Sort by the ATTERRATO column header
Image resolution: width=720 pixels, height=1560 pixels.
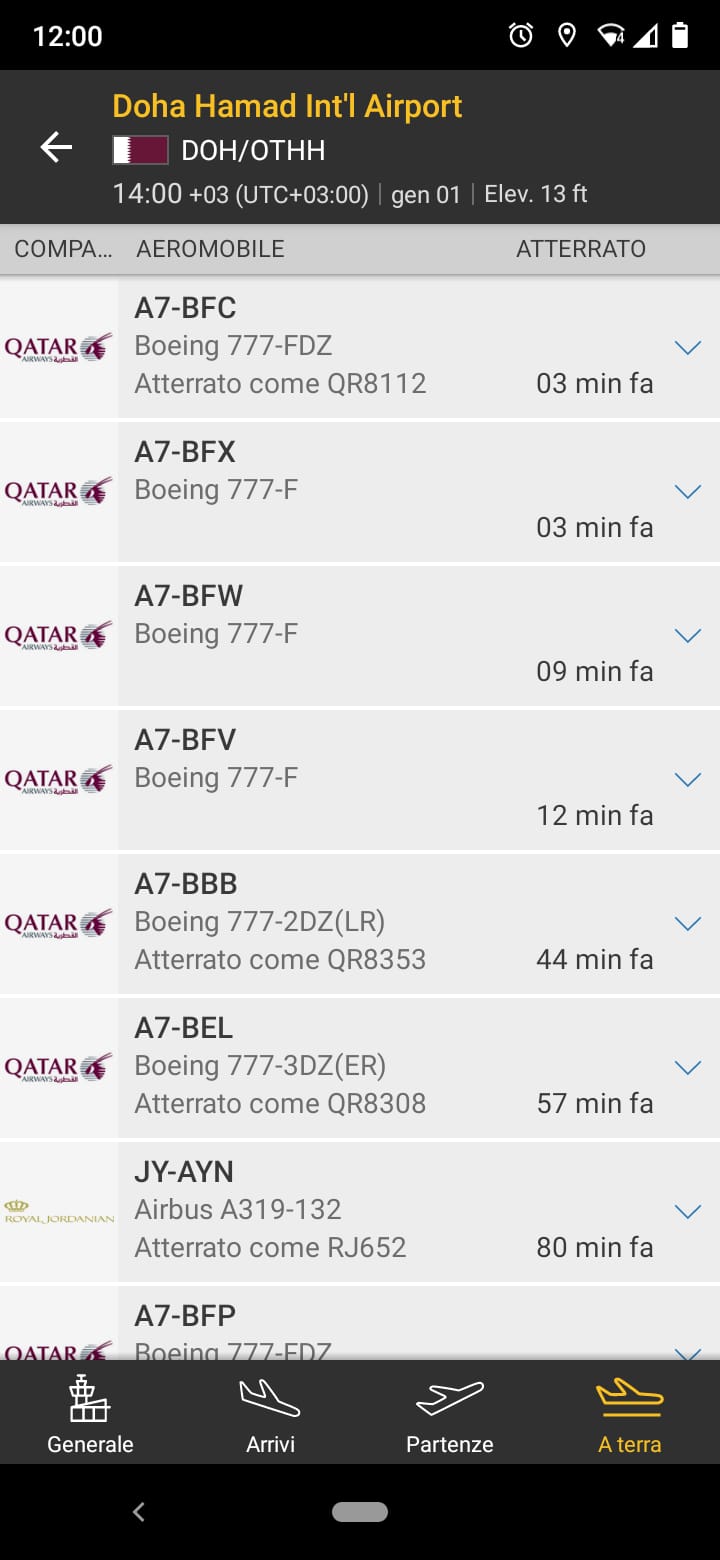580,249
